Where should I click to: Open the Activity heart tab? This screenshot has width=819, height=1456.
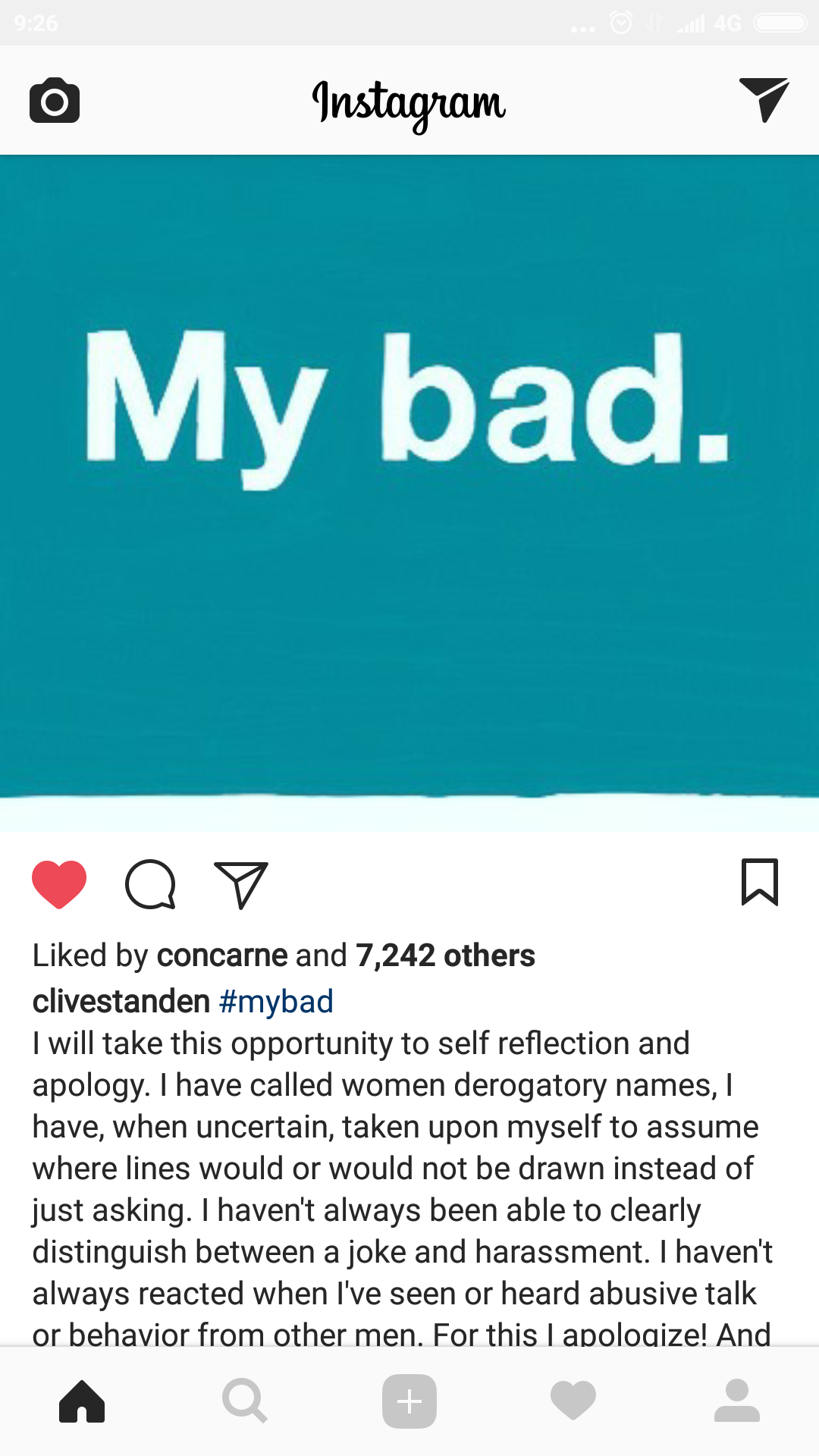click(x=573, y=1401)
